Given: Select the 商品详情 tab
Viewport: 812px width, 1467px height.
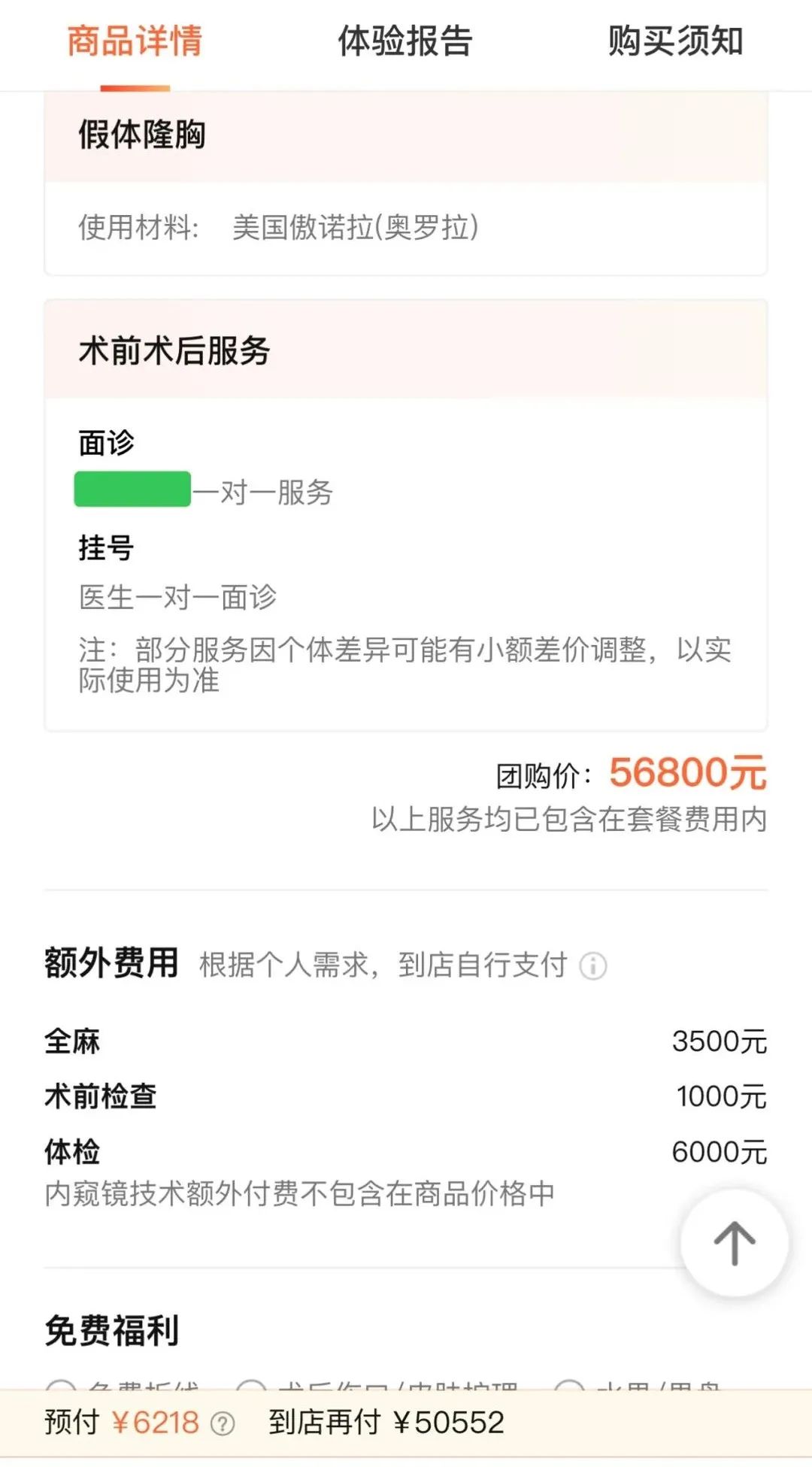Looking at the screenshot, I should coord(135,41).
